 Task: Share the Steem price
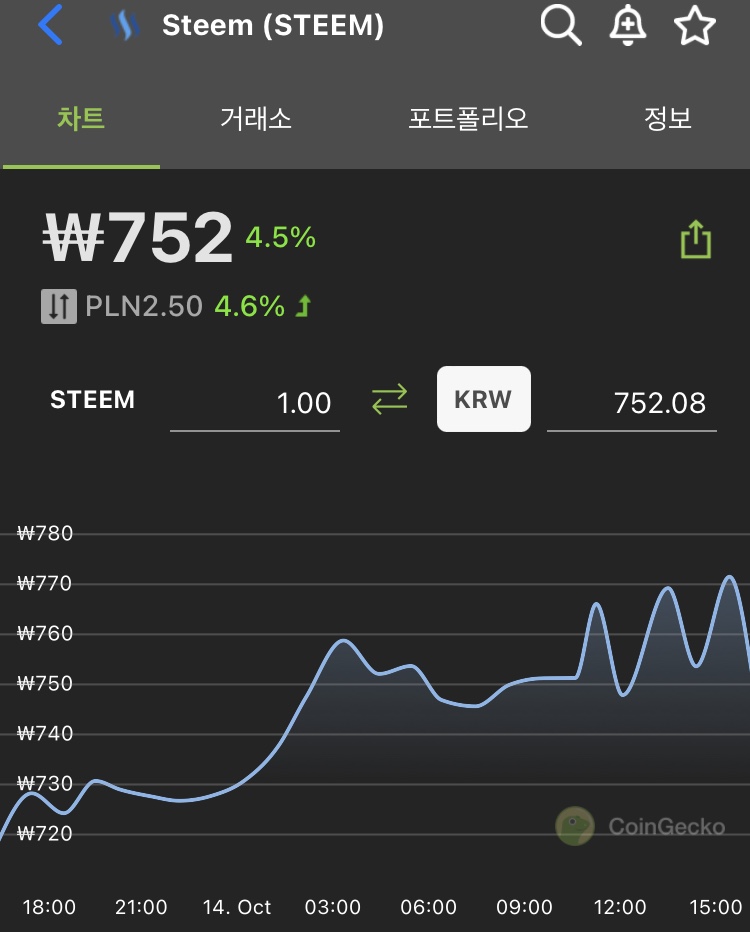(695, 239)
